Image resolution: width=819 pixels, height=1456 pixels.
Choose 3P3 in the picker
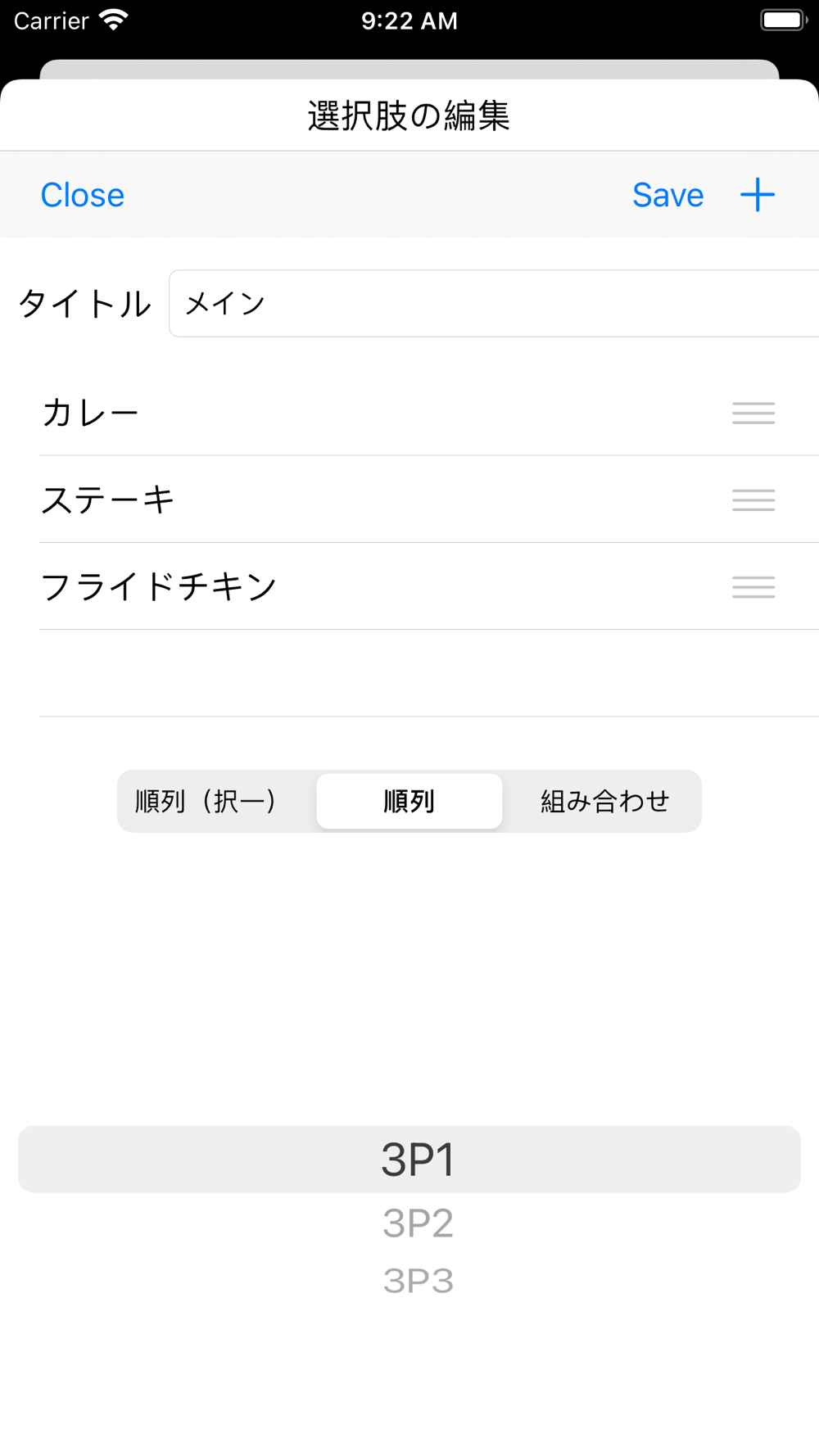click(x=418, y=1280)
